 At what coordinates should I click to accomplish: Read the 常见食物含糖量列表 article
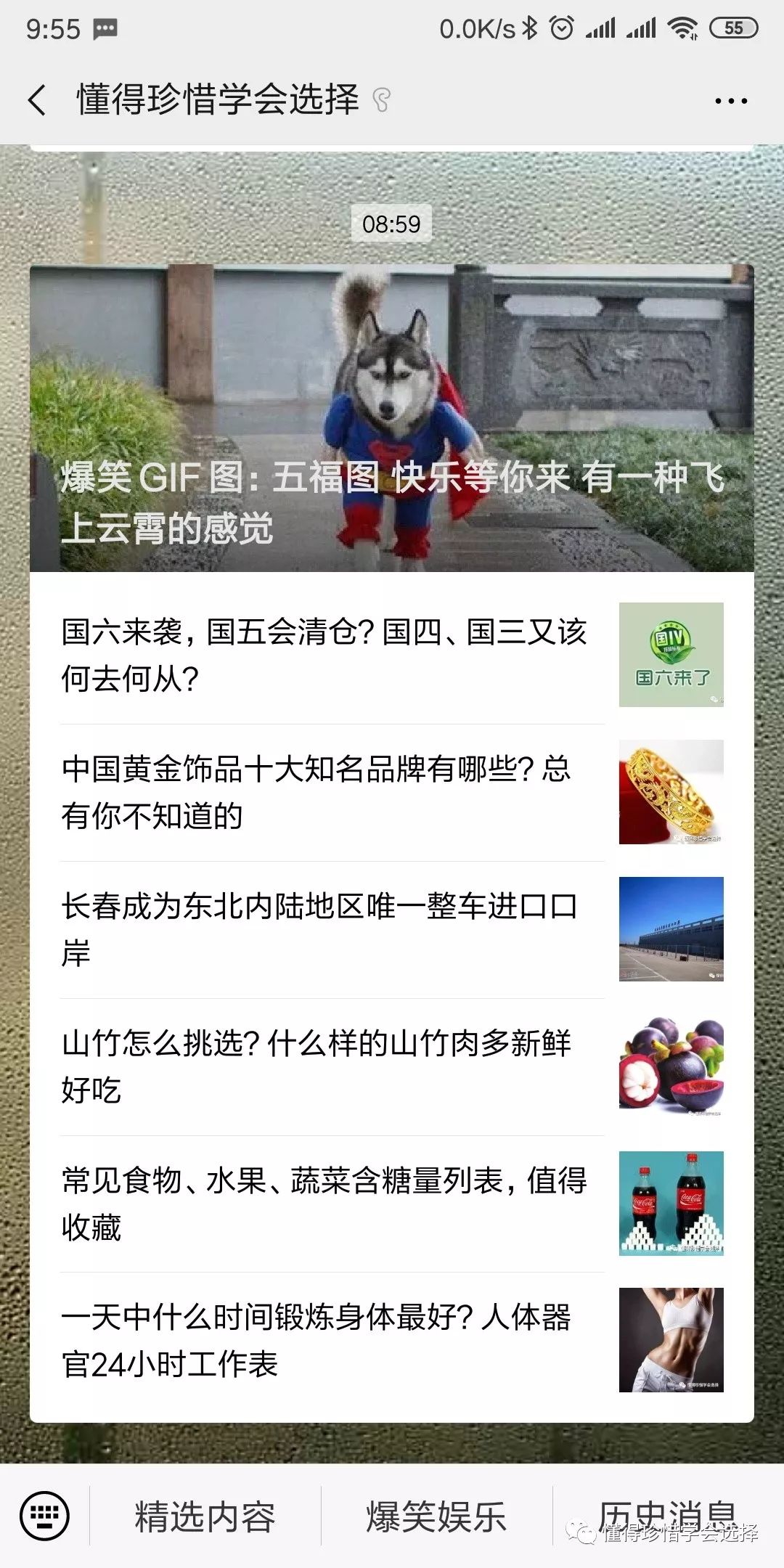[323, 1204]
